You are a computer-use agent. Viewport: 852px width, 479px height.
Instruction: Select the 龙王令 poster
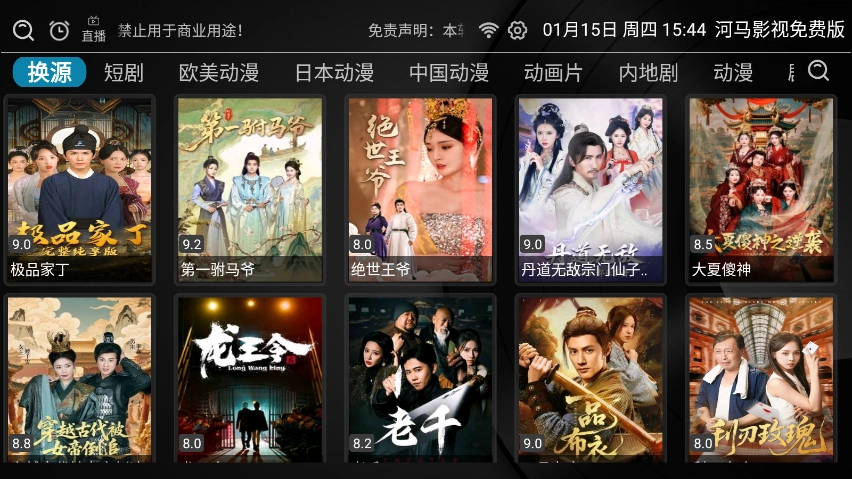tap(250, 378)
